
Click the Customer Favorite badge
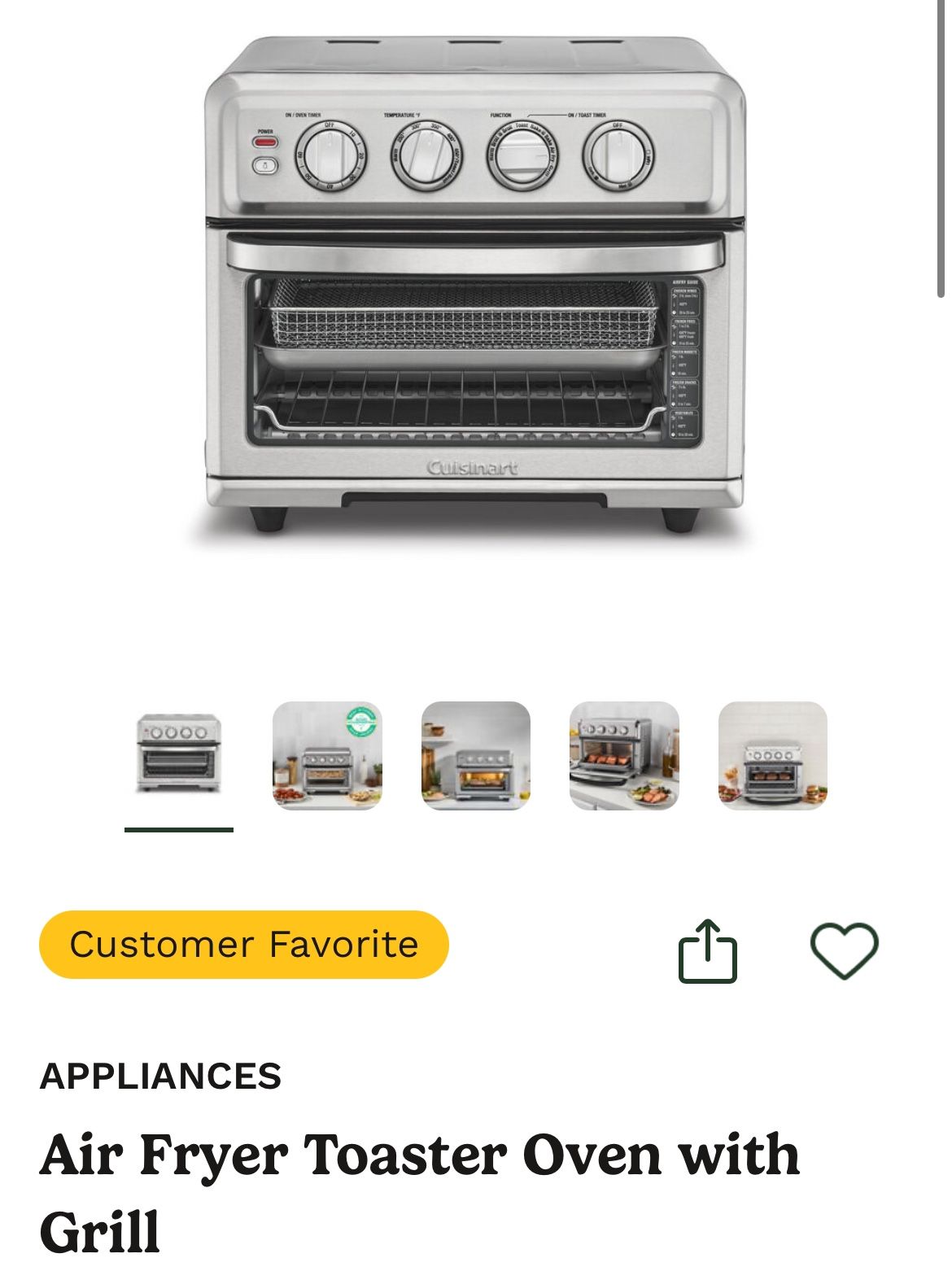243,945
